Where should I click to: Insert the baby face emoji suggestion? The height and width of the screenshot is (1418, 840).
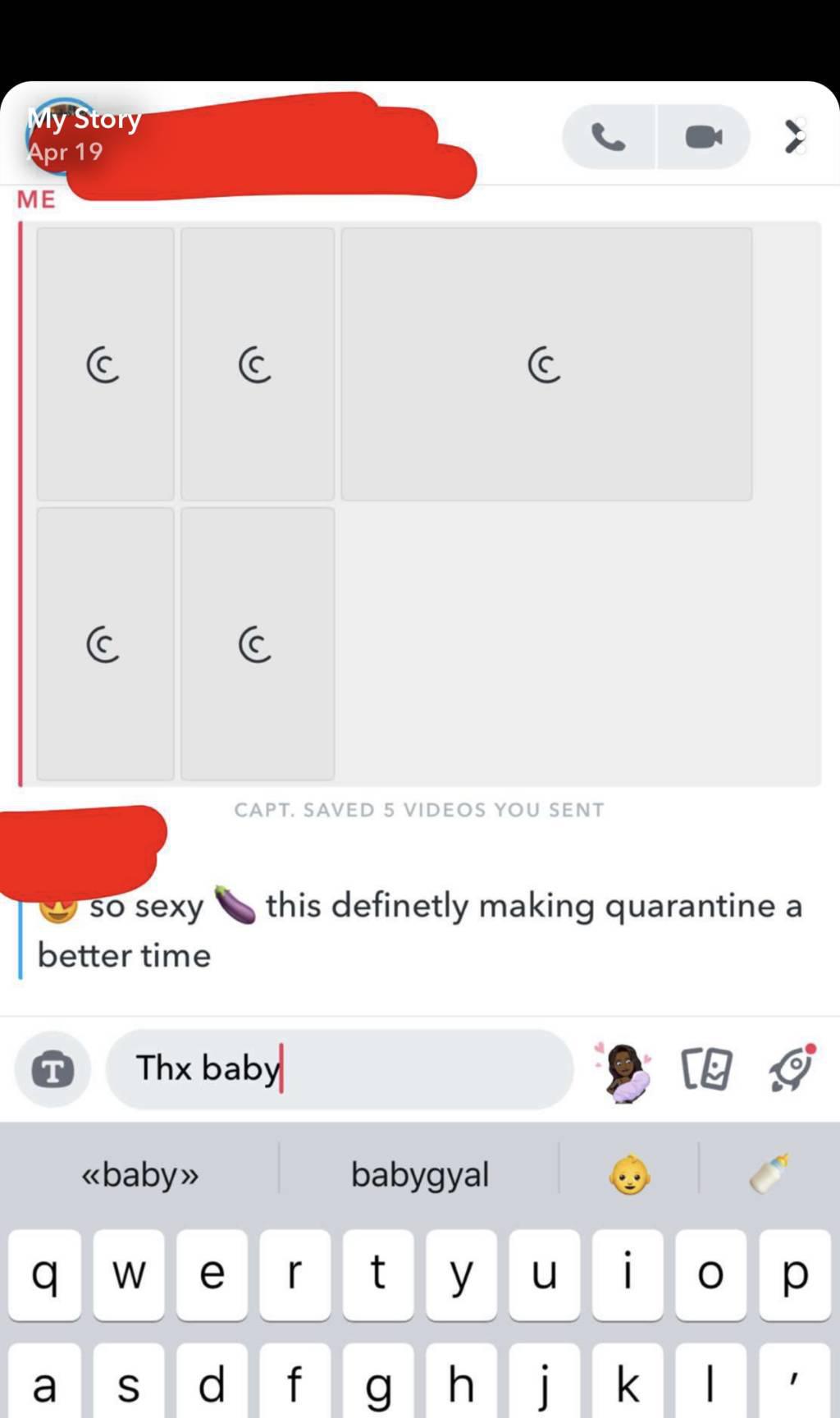(629, 1174)
